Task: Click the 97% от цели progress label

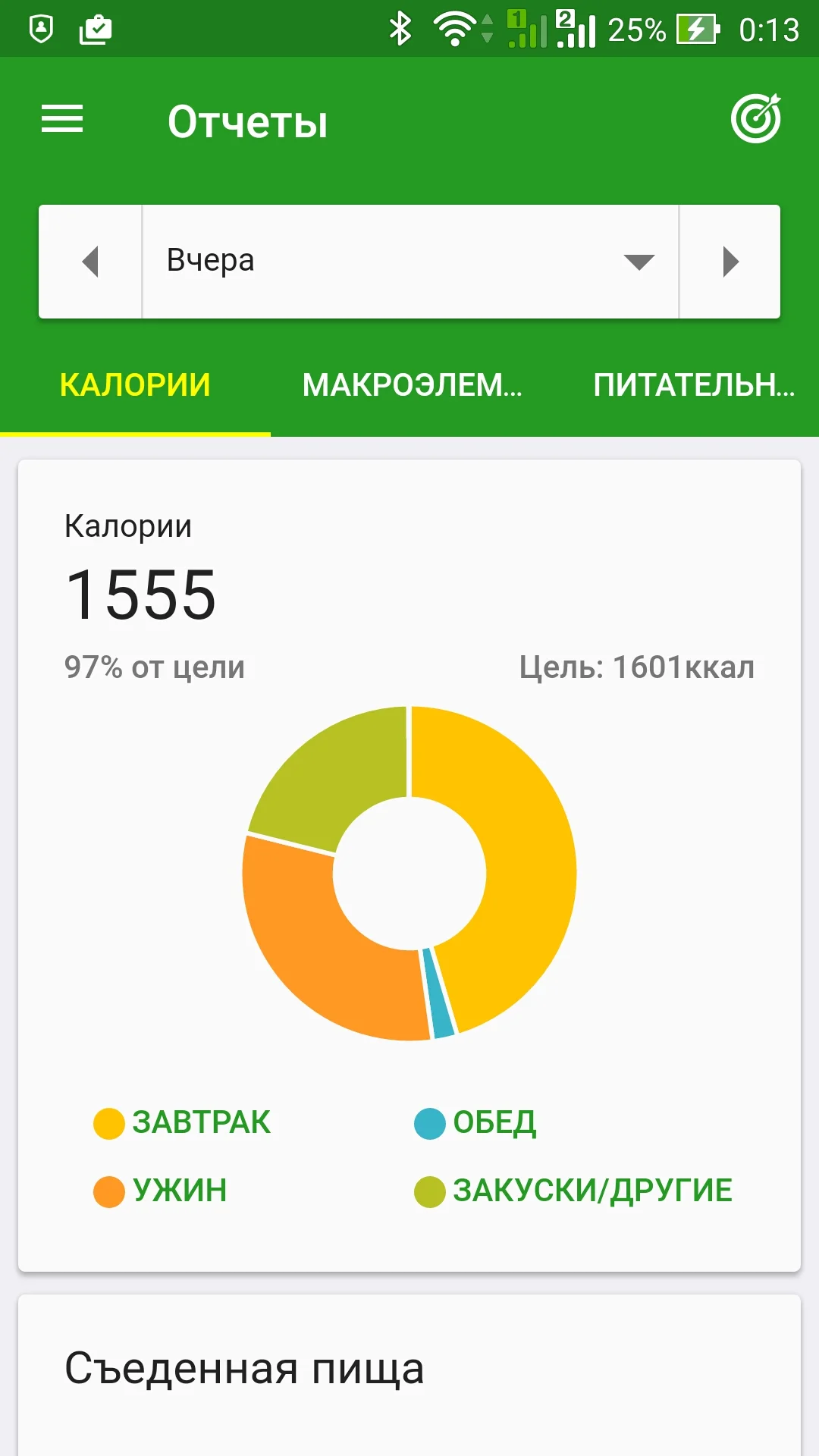Action: (x=153, y=668)
